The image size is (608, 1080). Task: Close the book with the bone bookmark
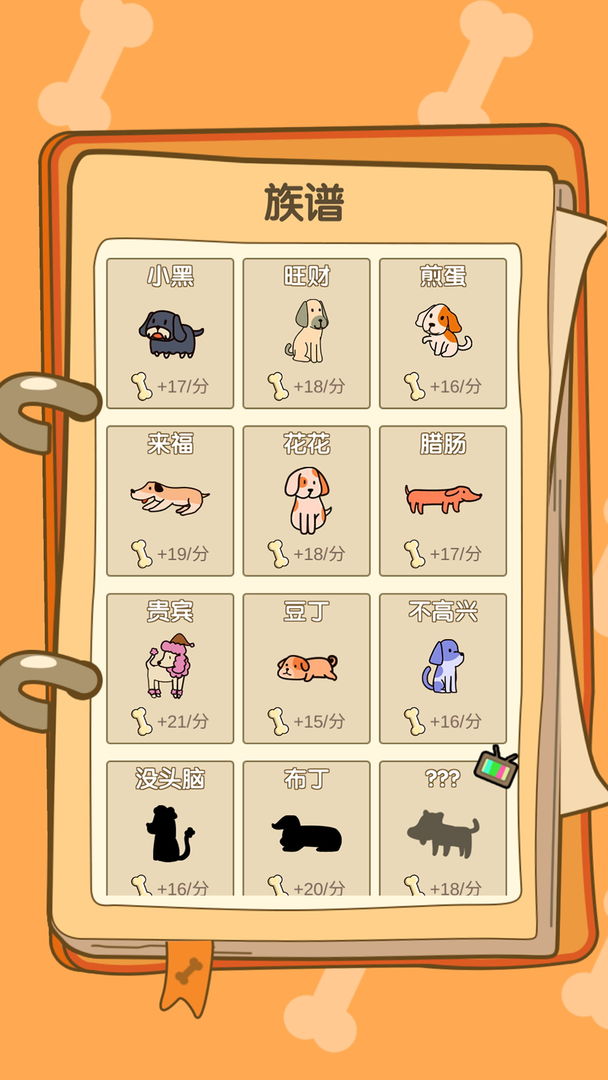186,975
